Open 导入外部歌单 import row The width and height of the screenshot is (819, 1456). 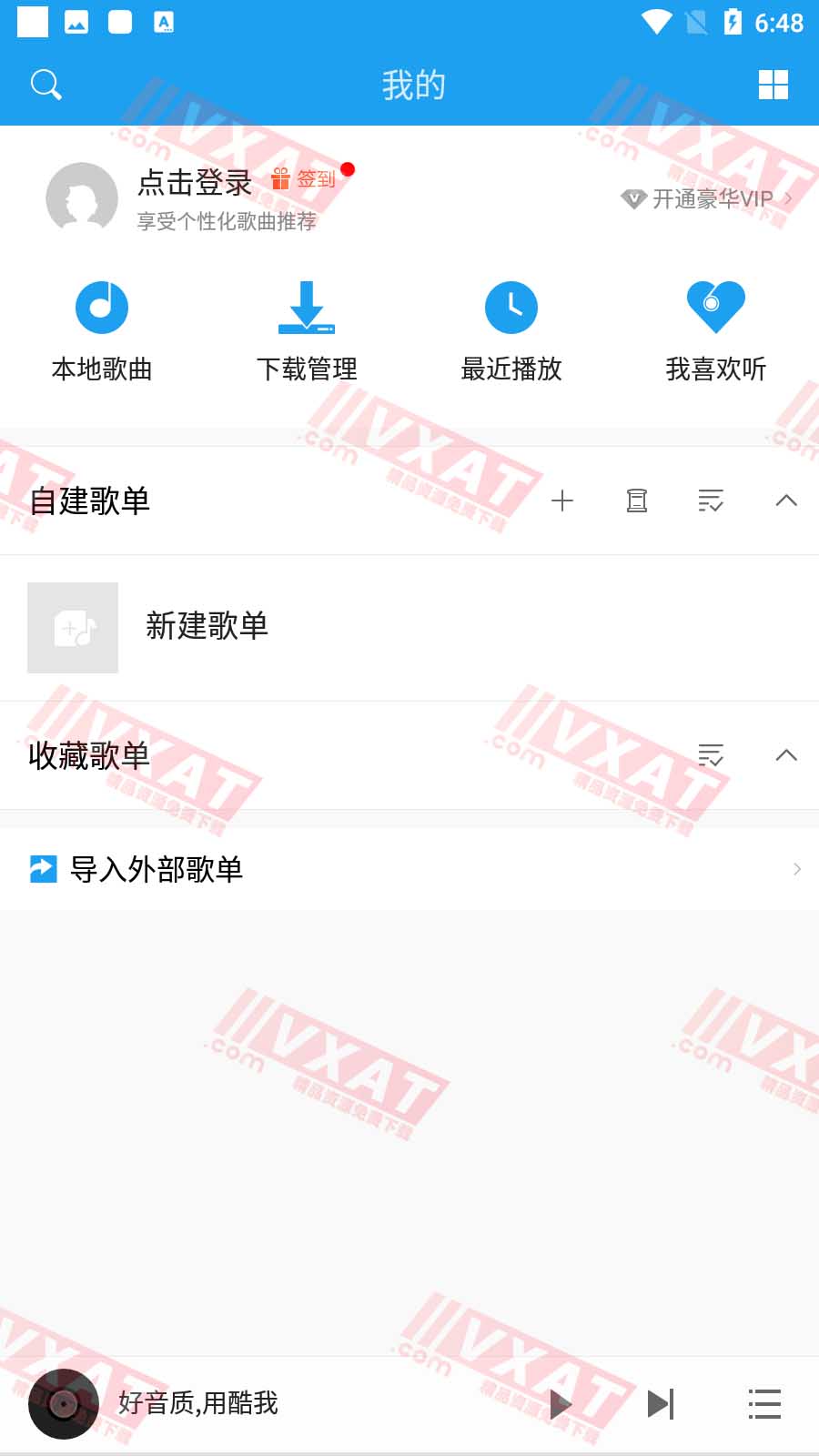point(409,869)
